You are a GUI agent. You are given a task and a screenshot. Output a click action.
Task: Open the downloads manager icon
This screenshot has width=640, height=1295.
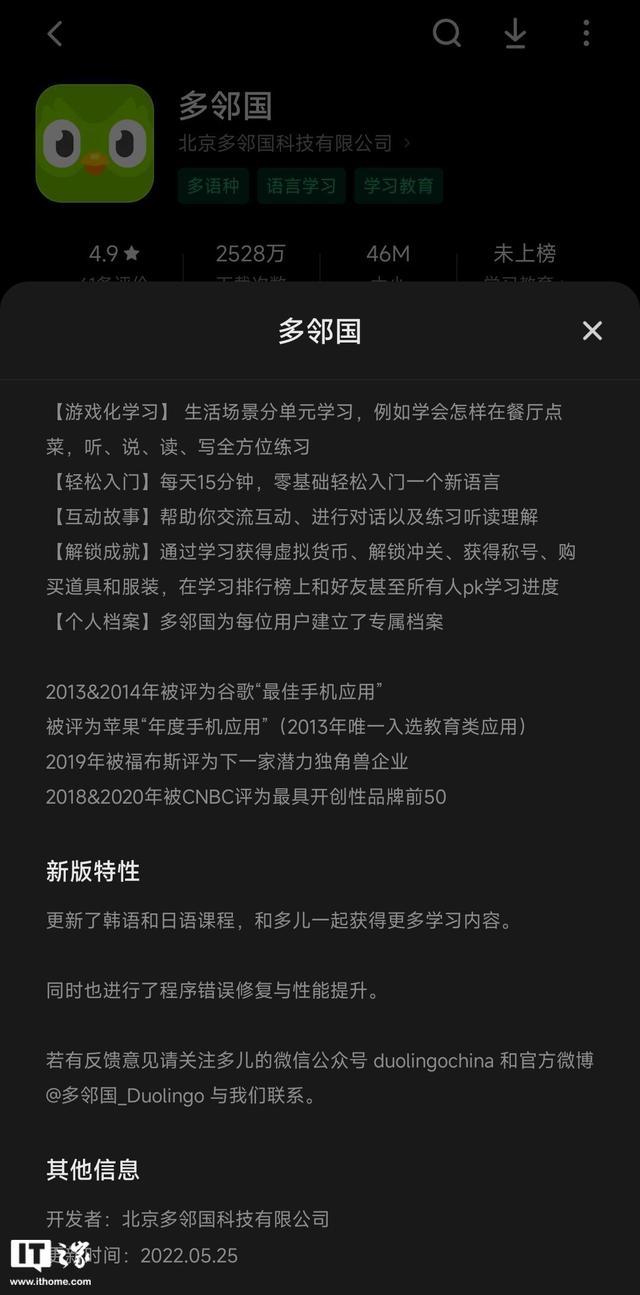(515, 34)
